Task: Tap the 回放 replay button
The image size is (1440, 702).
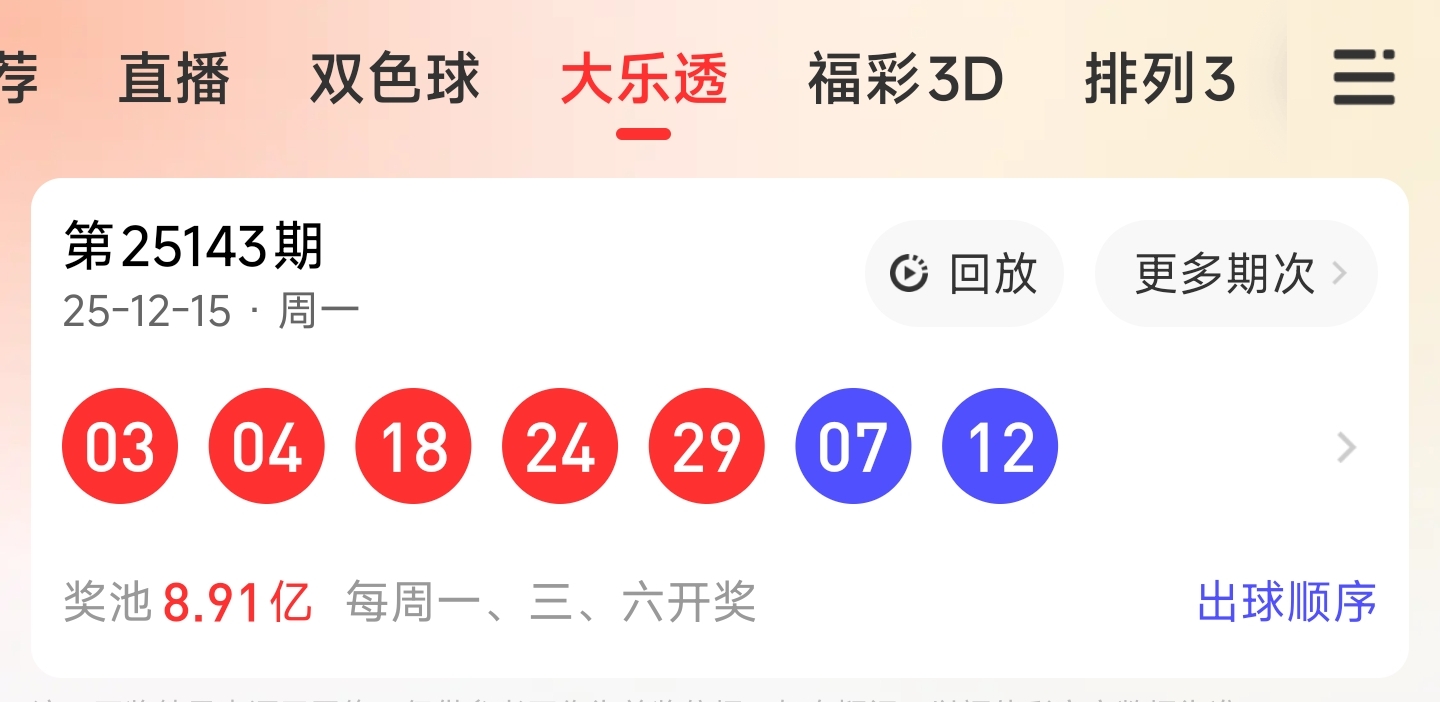Action: 965,273
